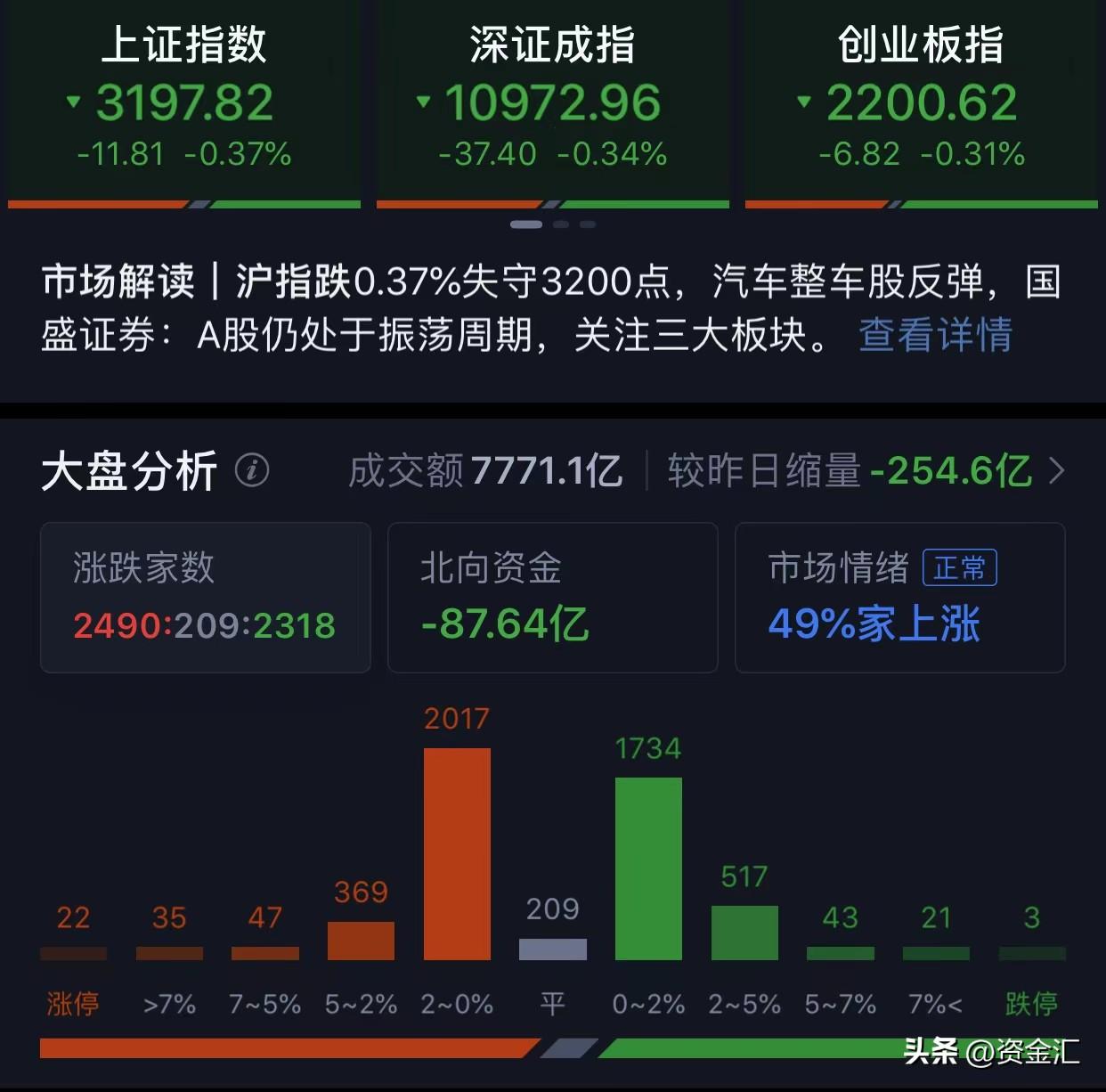Open the 涨跌家数 card

pos(205,597)
